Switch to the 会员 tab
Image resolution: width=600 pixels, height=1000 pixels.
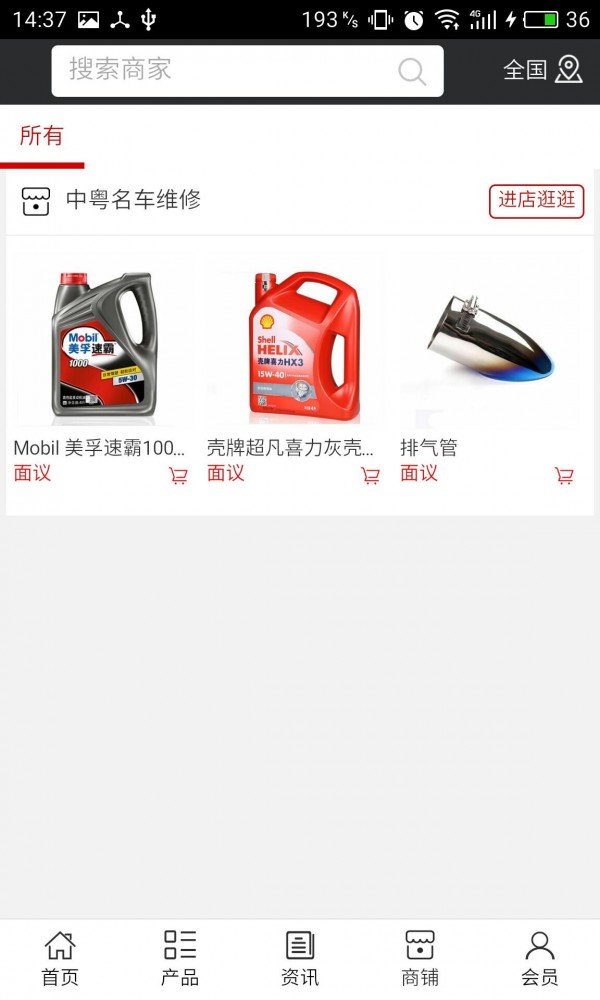(540, 958)
